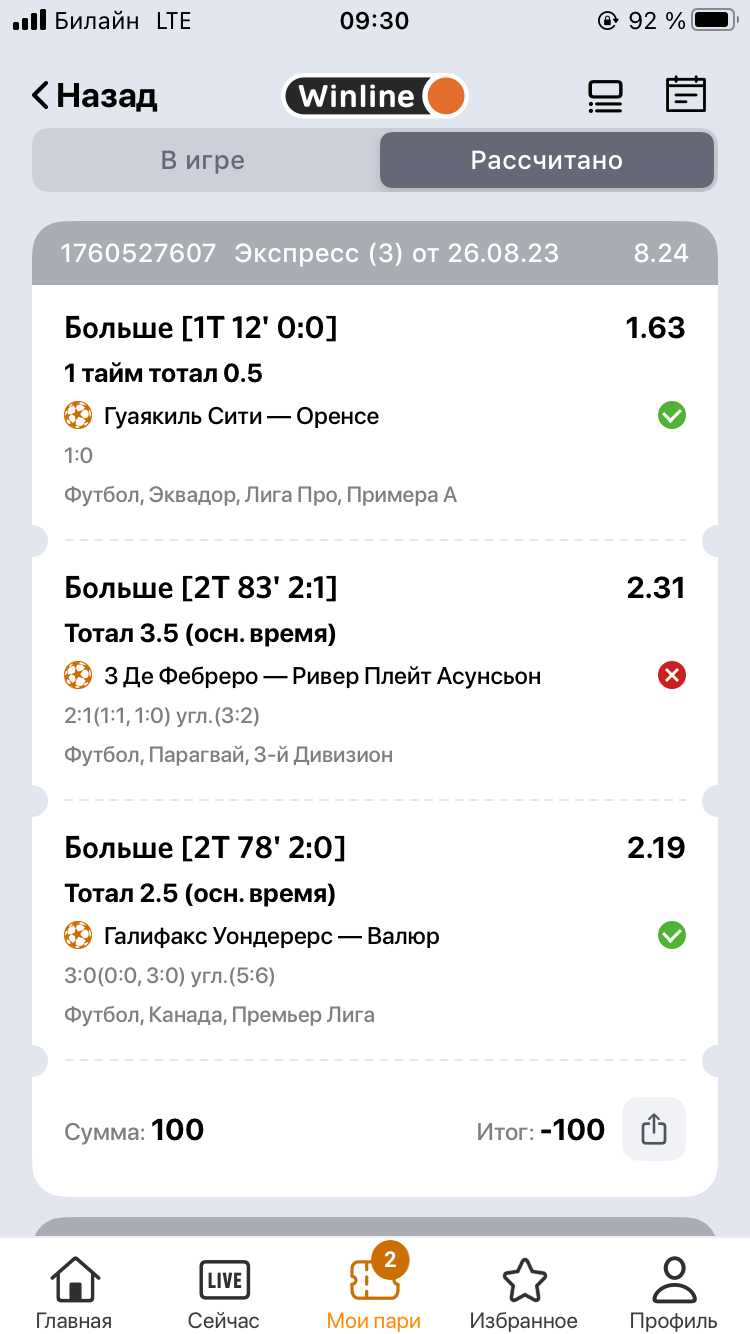
Task: Go back with the Назад button
Action: click(95, 96)
